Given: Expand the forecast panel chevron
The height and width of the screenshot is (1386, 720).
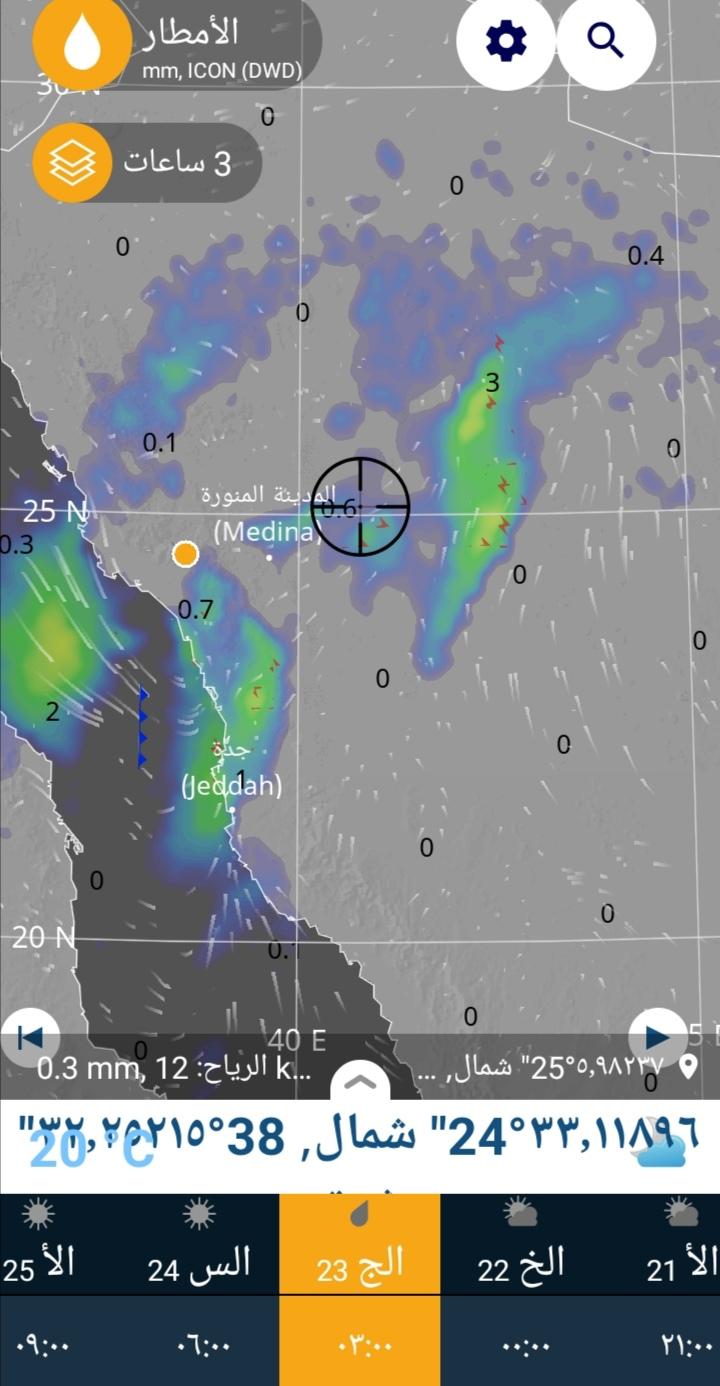Looking at the screenshot, I should (x=360, y=1083).
